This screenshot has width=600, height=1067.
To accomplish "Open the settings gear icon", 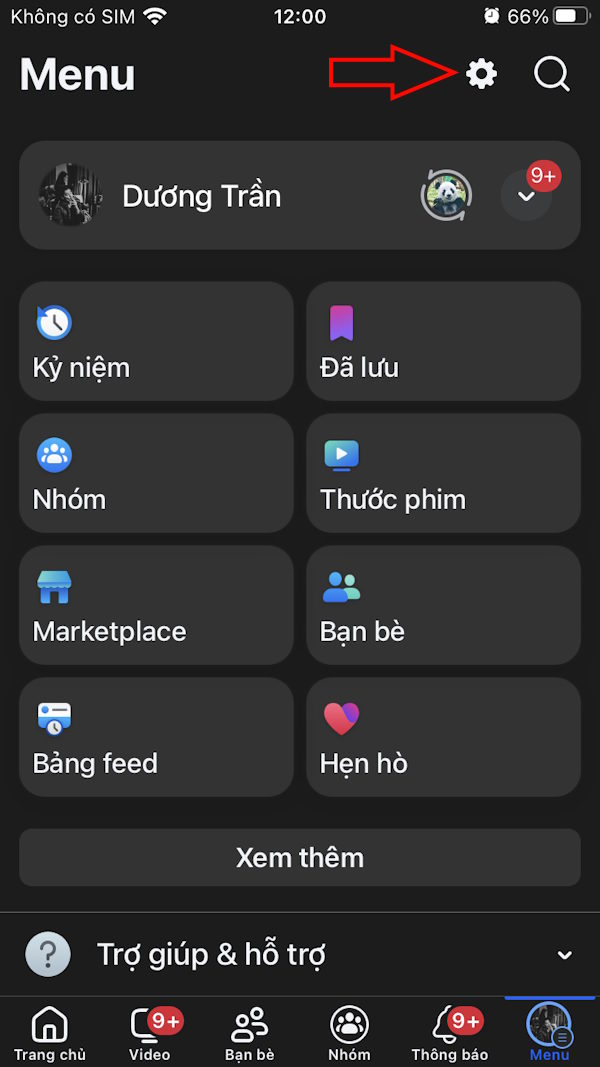I will [x=482, y=73].
